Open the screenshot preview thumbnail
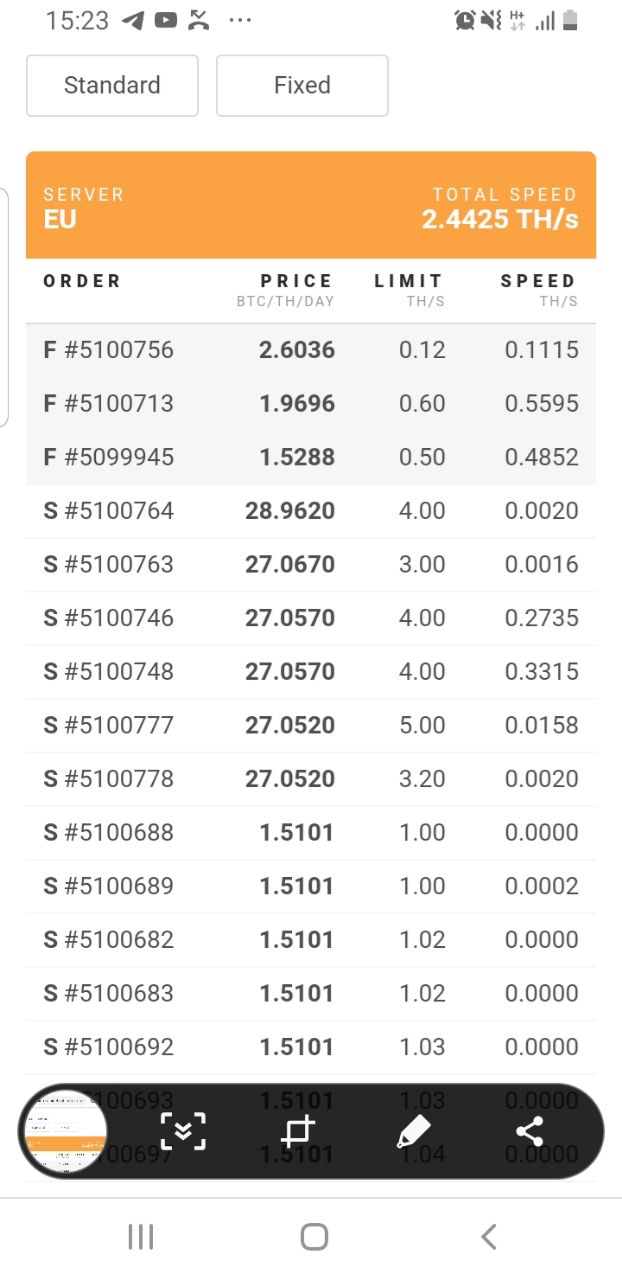The width and height of the screenshot is (622, 1280). tap(65, 1131)
